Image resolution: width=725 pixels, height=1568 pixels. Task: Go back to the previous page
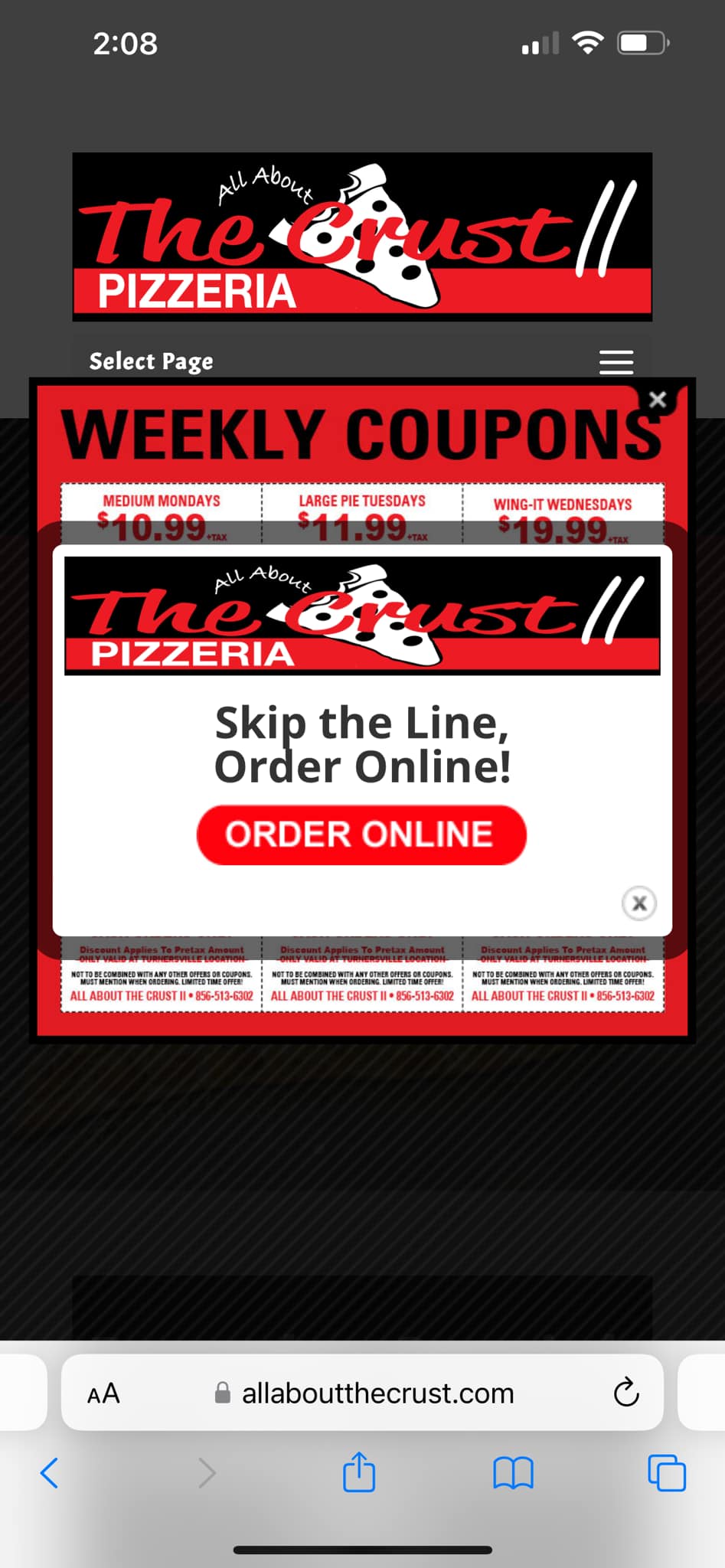(49, 1472)
